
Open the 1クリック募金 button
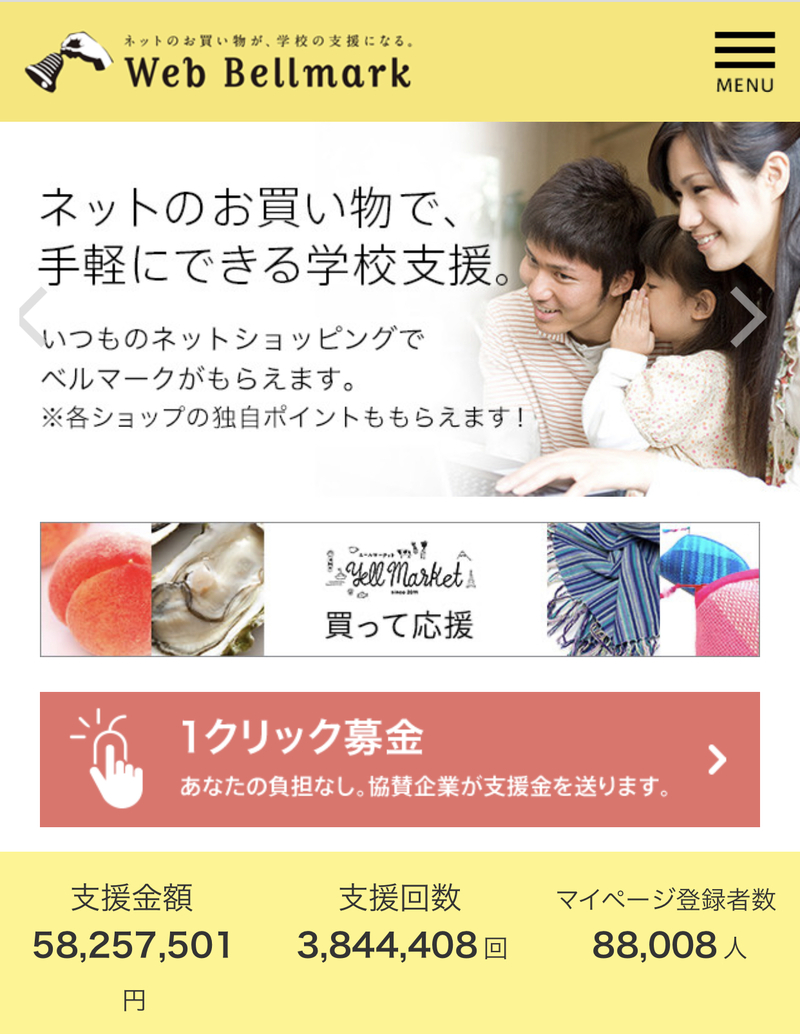(x=400, y=759)
